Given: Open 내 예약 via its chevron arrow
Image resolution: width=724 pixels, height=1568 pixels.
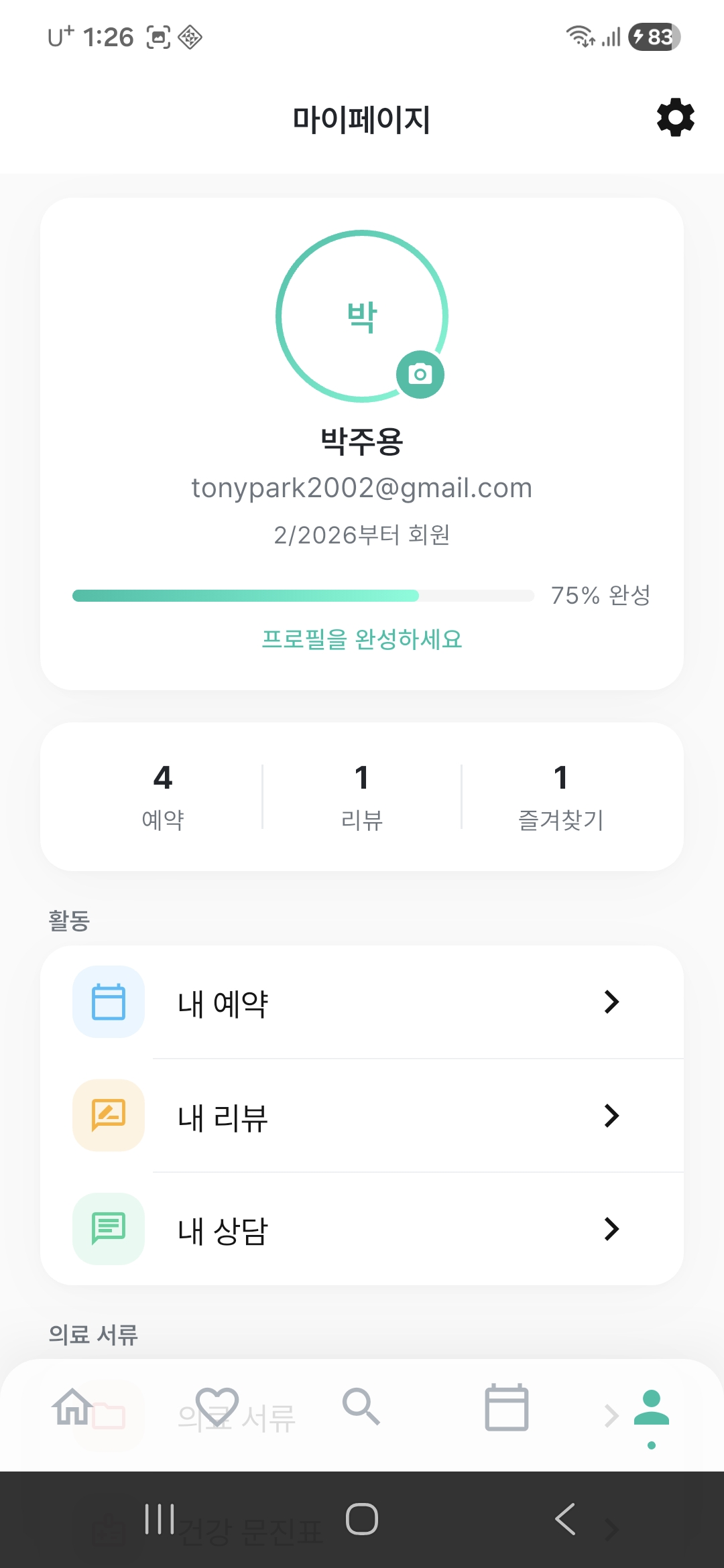Looking at the screenshot, I should point(612,1002).
